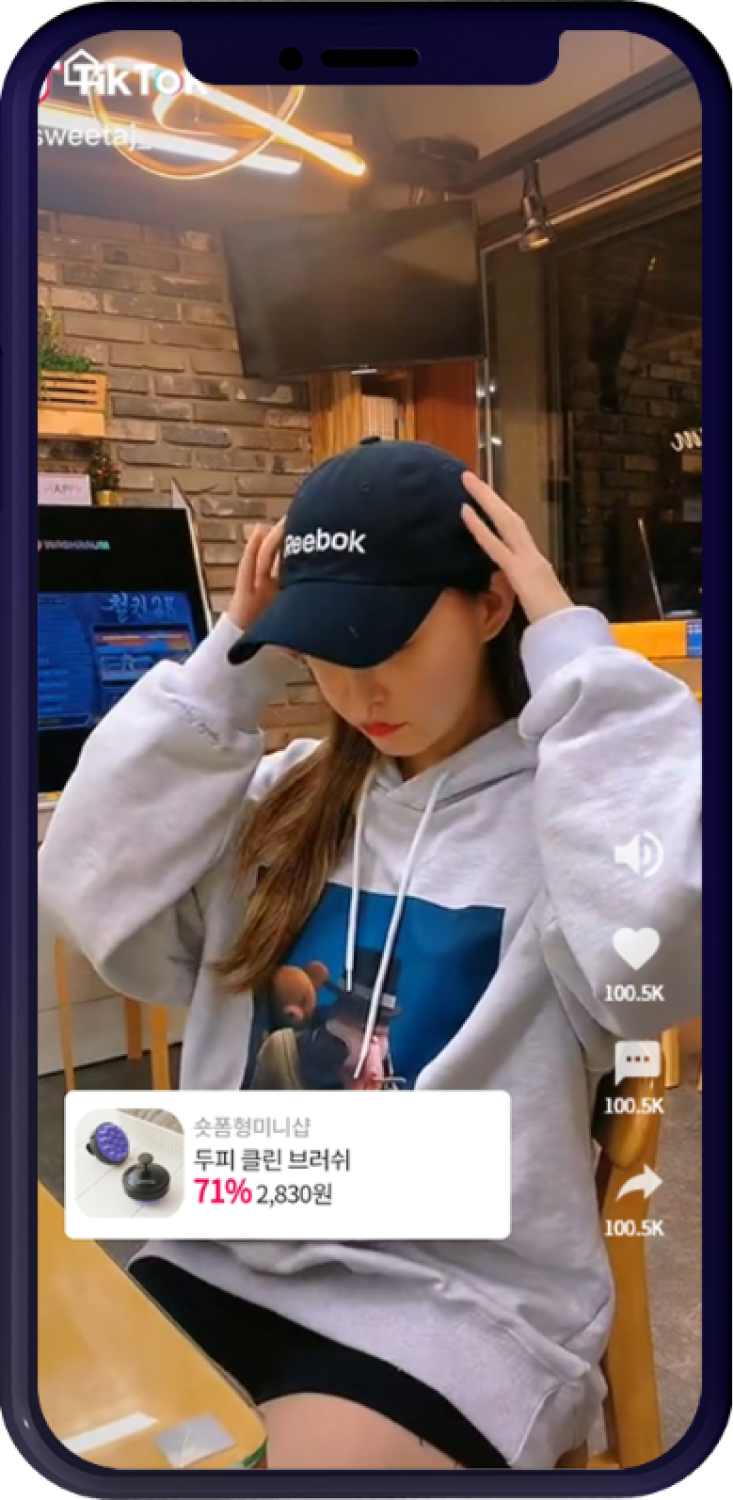Viewport: 733px width, 1500px height.
Task: Open the comments bubble
Action: 636,1063
